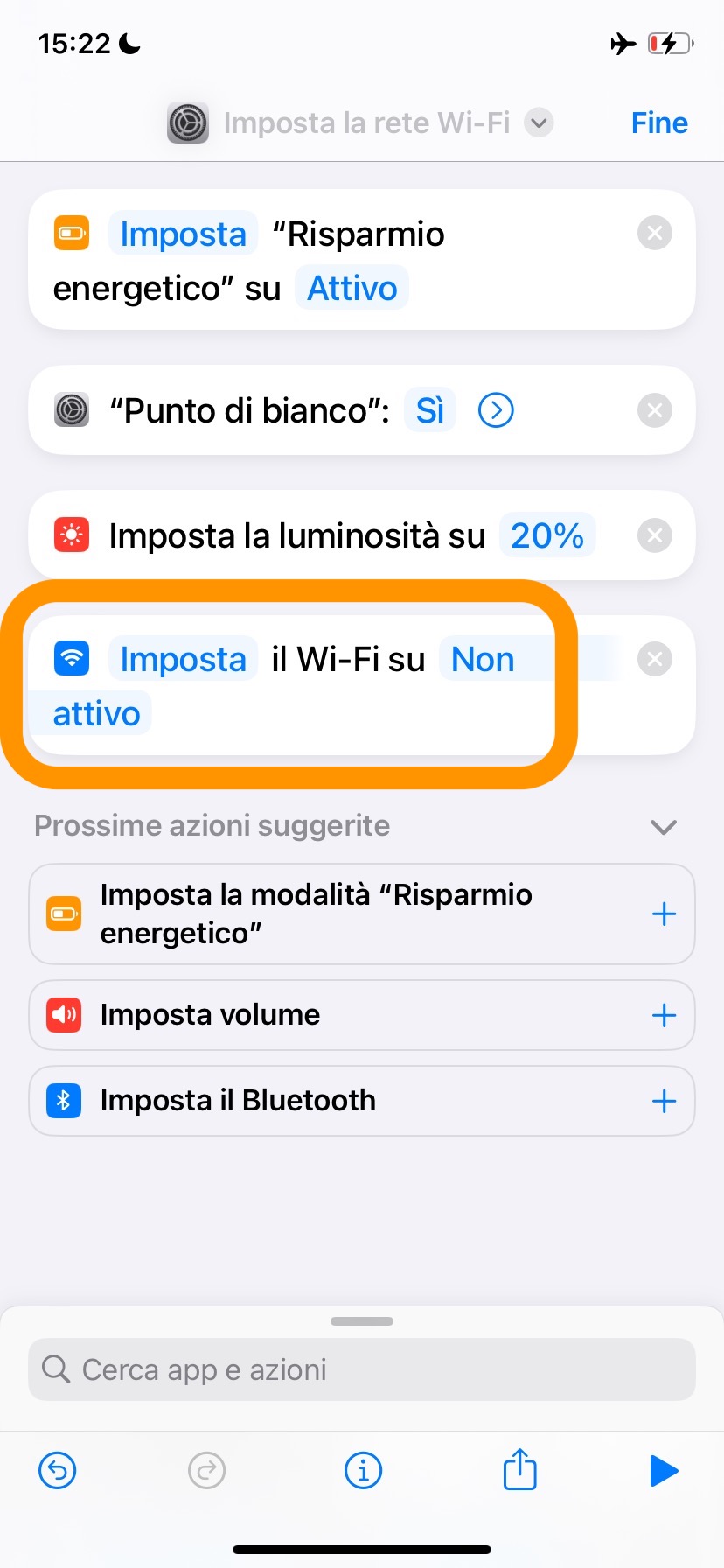Add suggested Risparmio energetico mode action
The image size is (724, 1568).
(x=664, y=914)
